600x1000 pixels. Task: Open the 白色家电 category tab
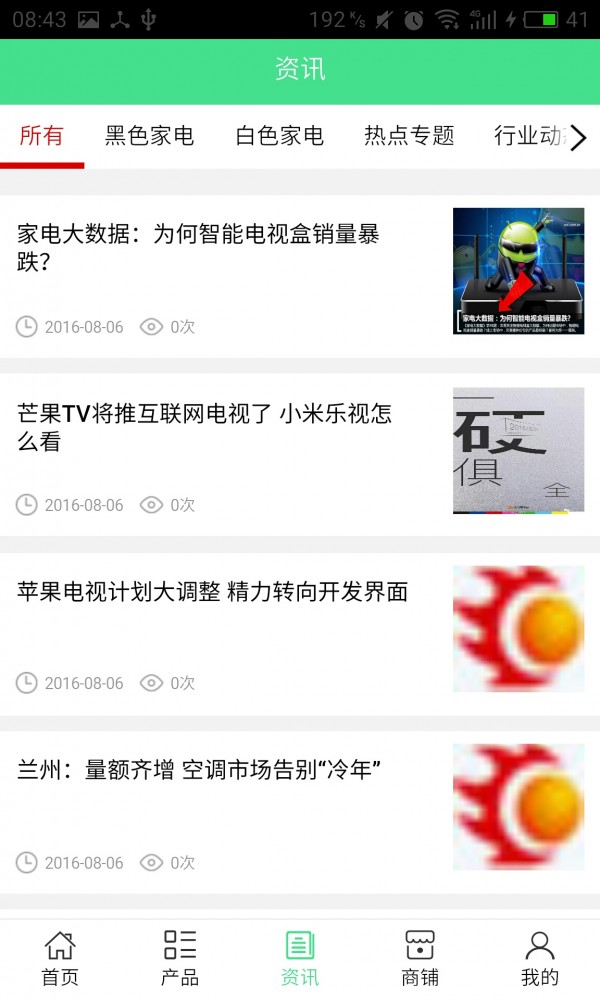coord(279,136)
